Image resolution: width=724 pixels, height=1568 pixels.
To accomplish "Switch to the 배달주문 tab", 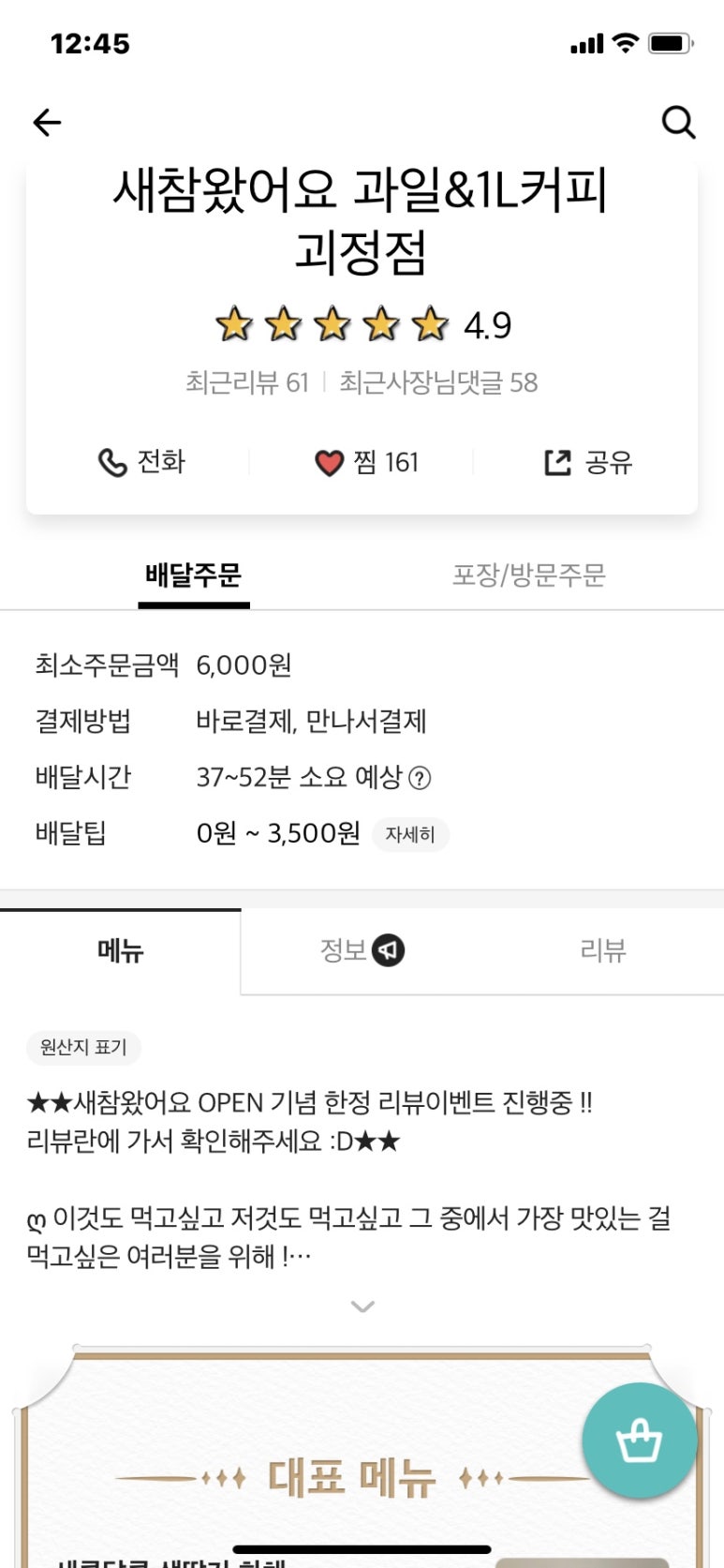I will 193,575.
